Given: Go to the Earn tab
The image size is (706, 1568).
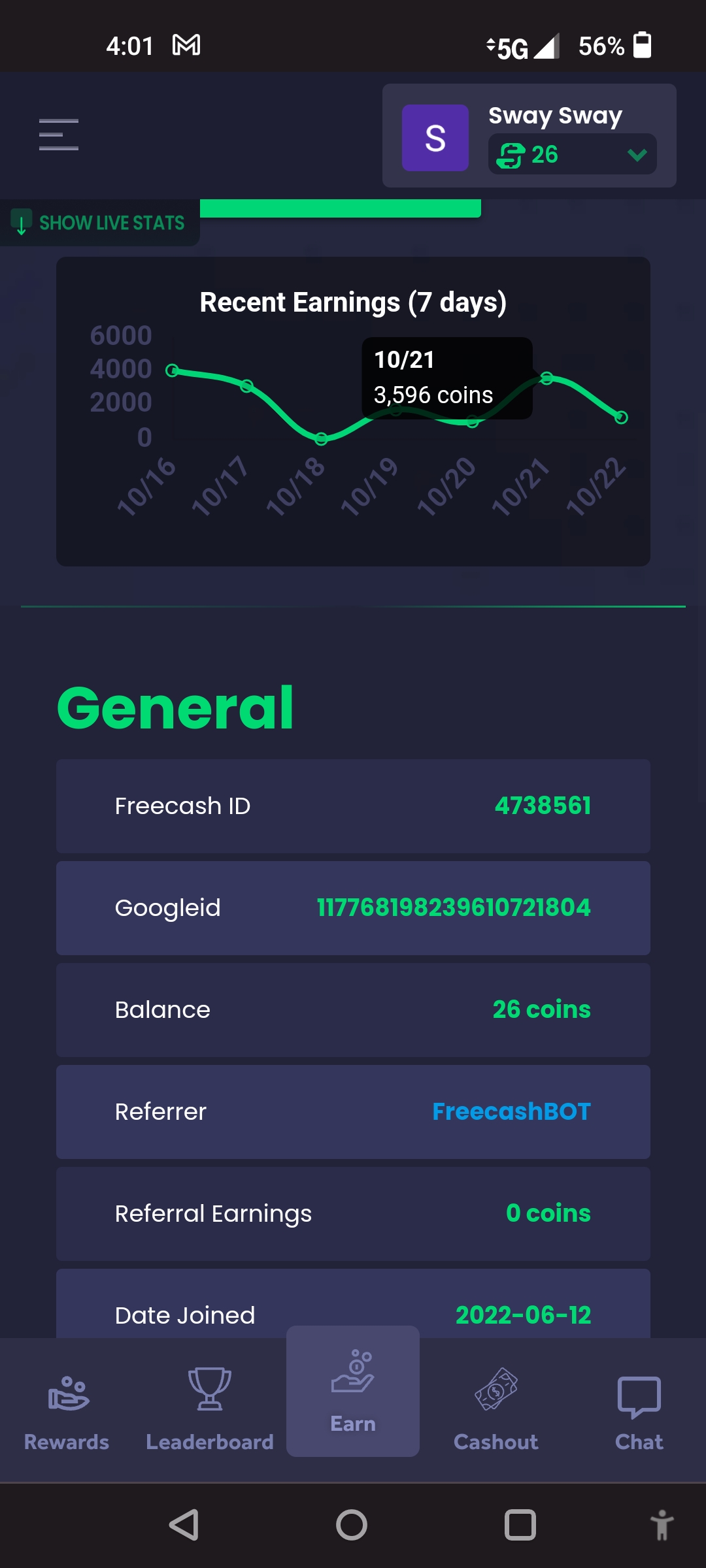Looking at the screenshot, I should (353, 1392).
